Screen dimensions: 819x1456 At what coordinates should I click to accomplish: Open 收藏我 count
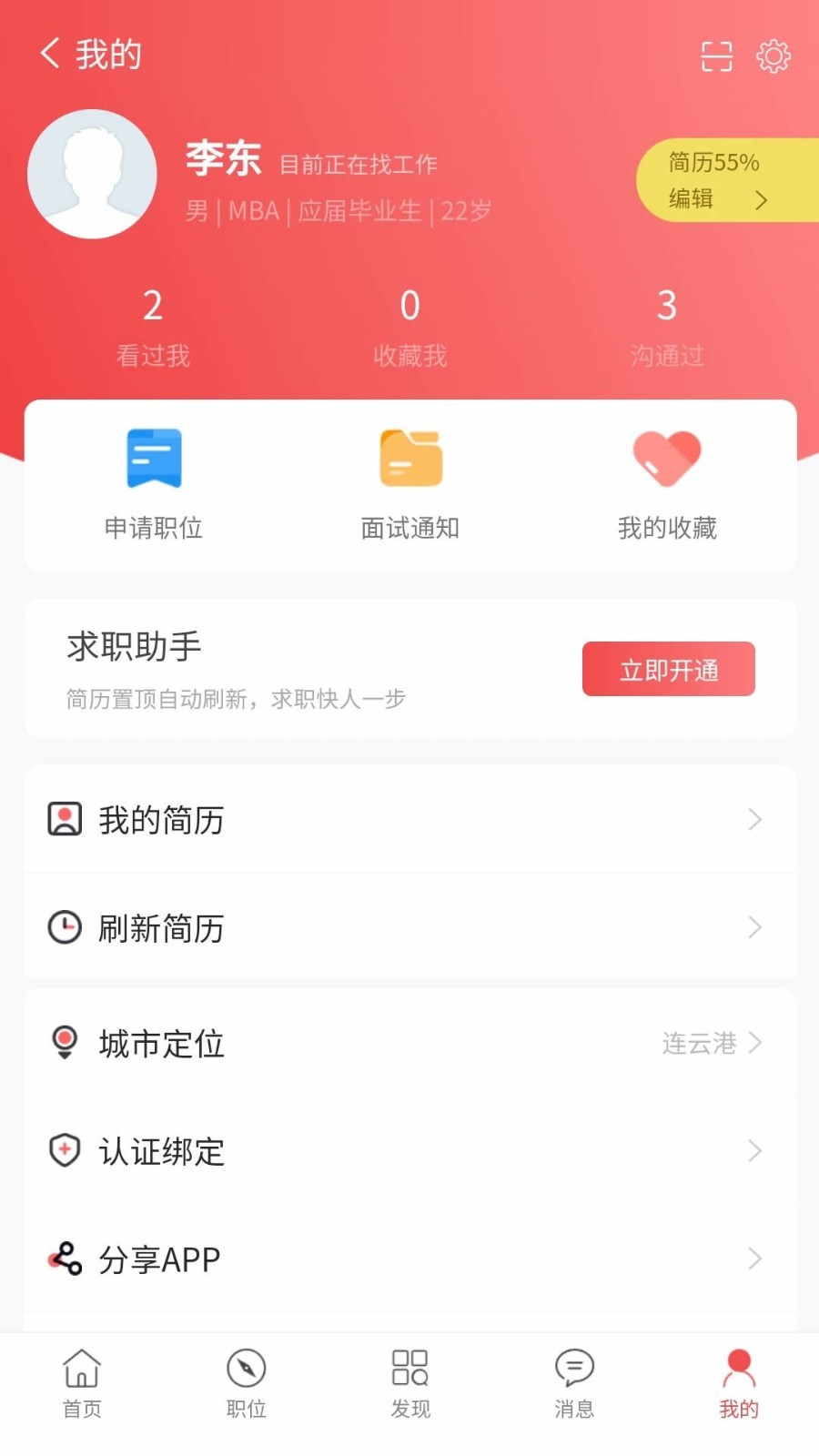click(x=409, y=327)
